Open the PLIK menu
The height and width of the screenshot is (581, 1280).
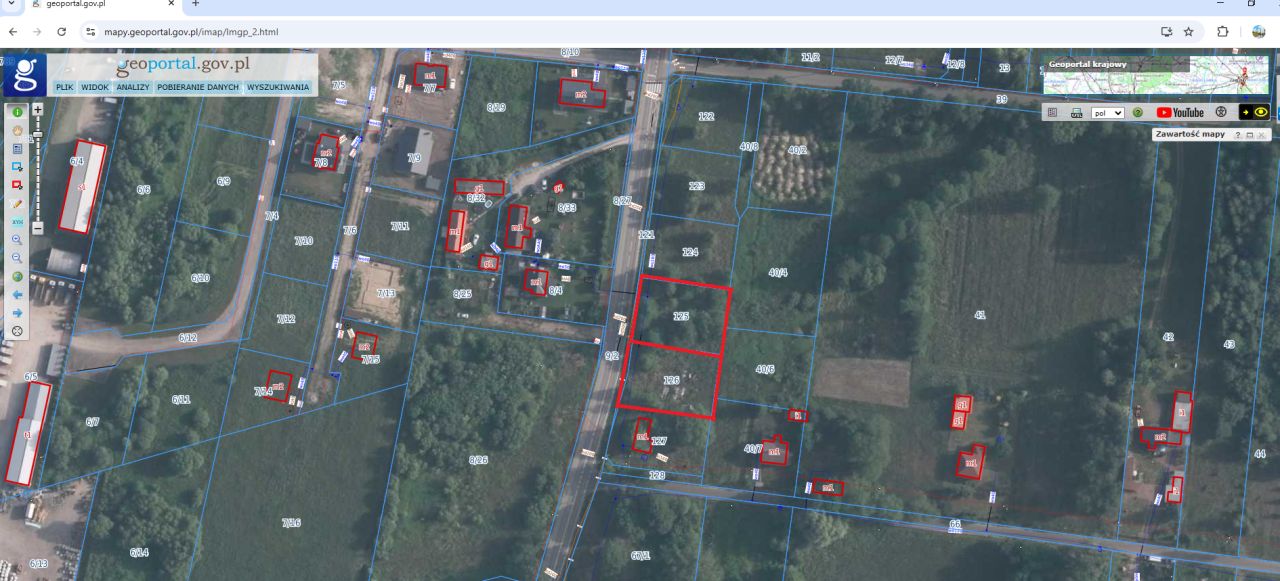(x=65, y=88)
